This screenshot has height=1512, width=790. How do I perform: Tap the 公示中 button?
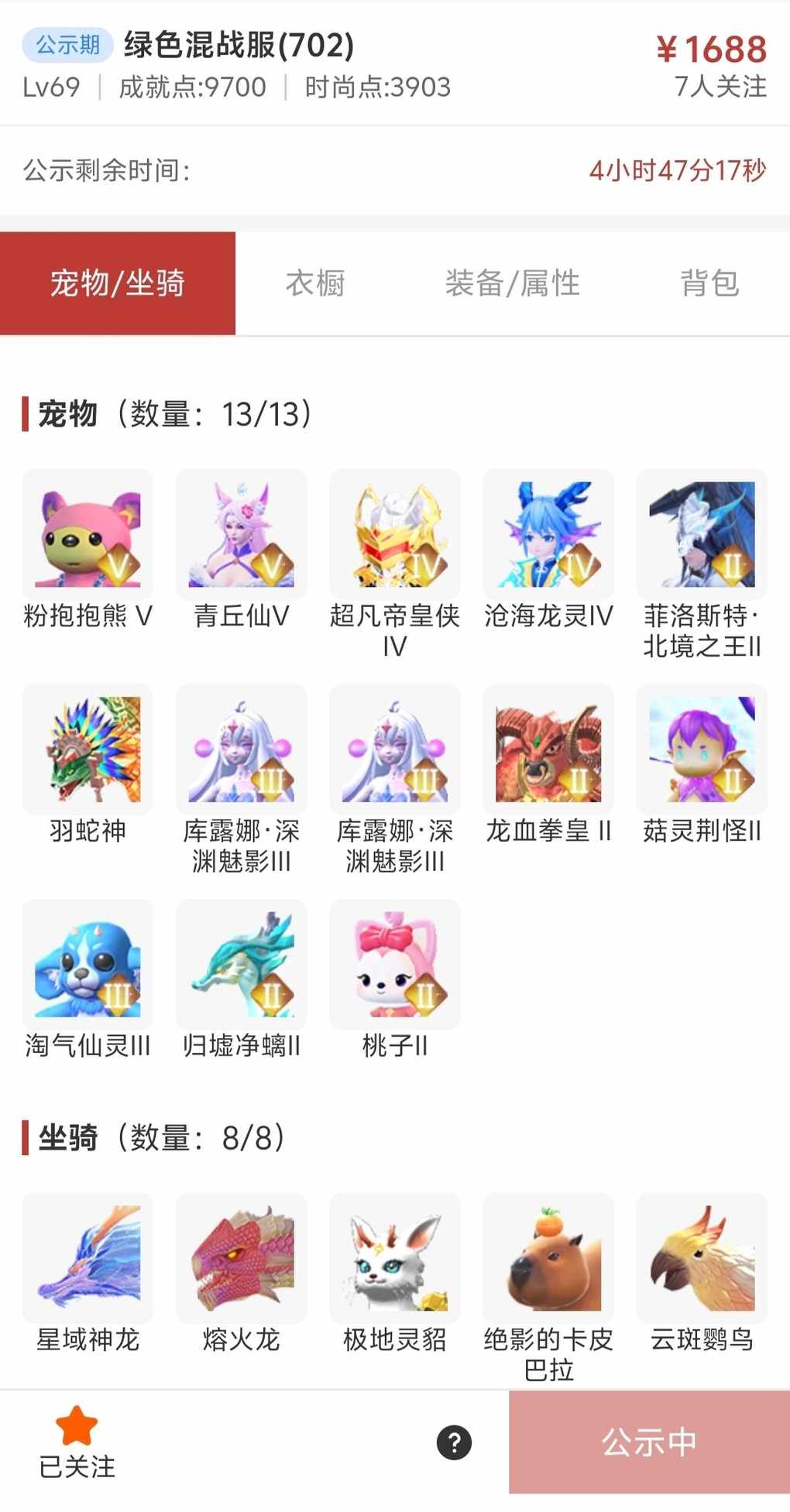(x=649, y=1442)
